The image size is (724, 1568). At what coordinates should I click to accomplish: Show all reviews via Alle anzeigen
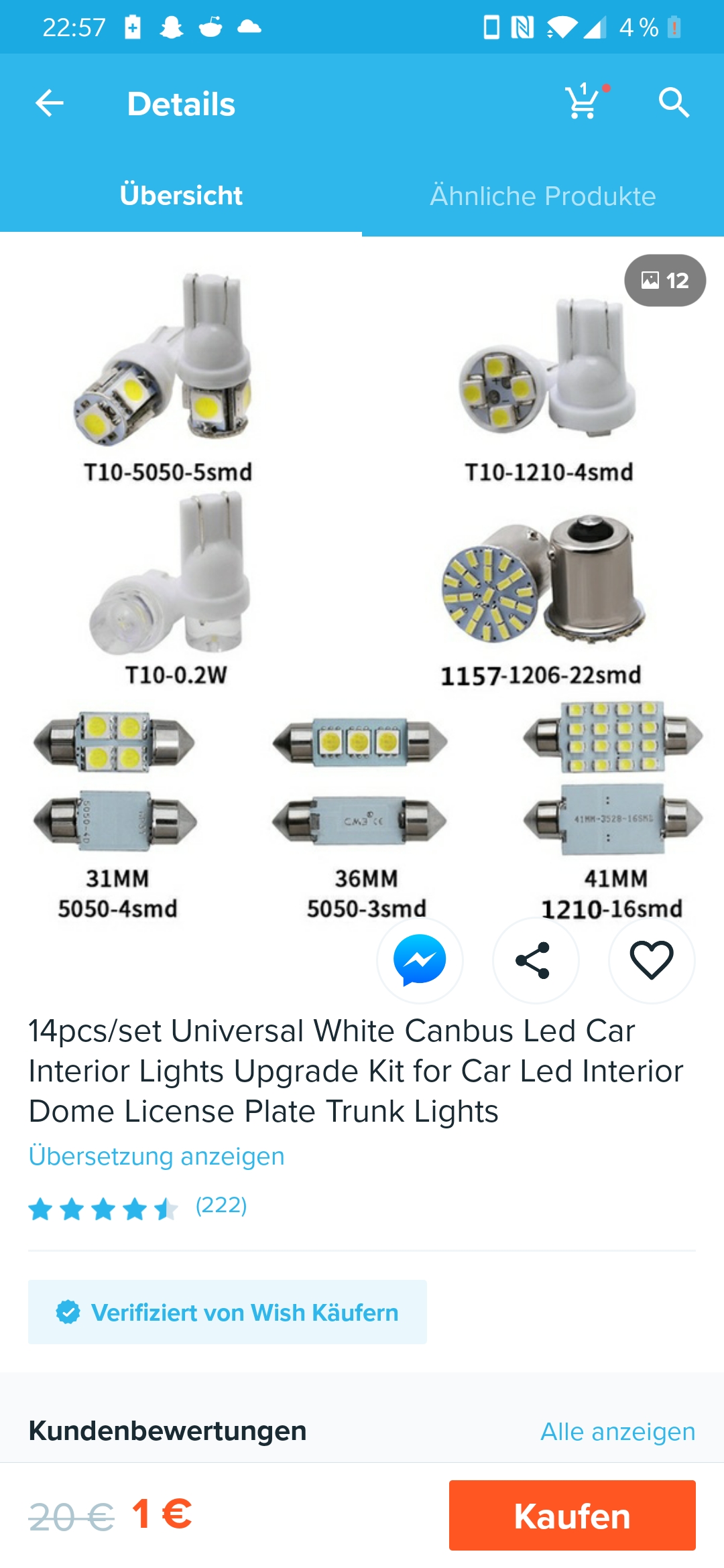pos(617,1432)
